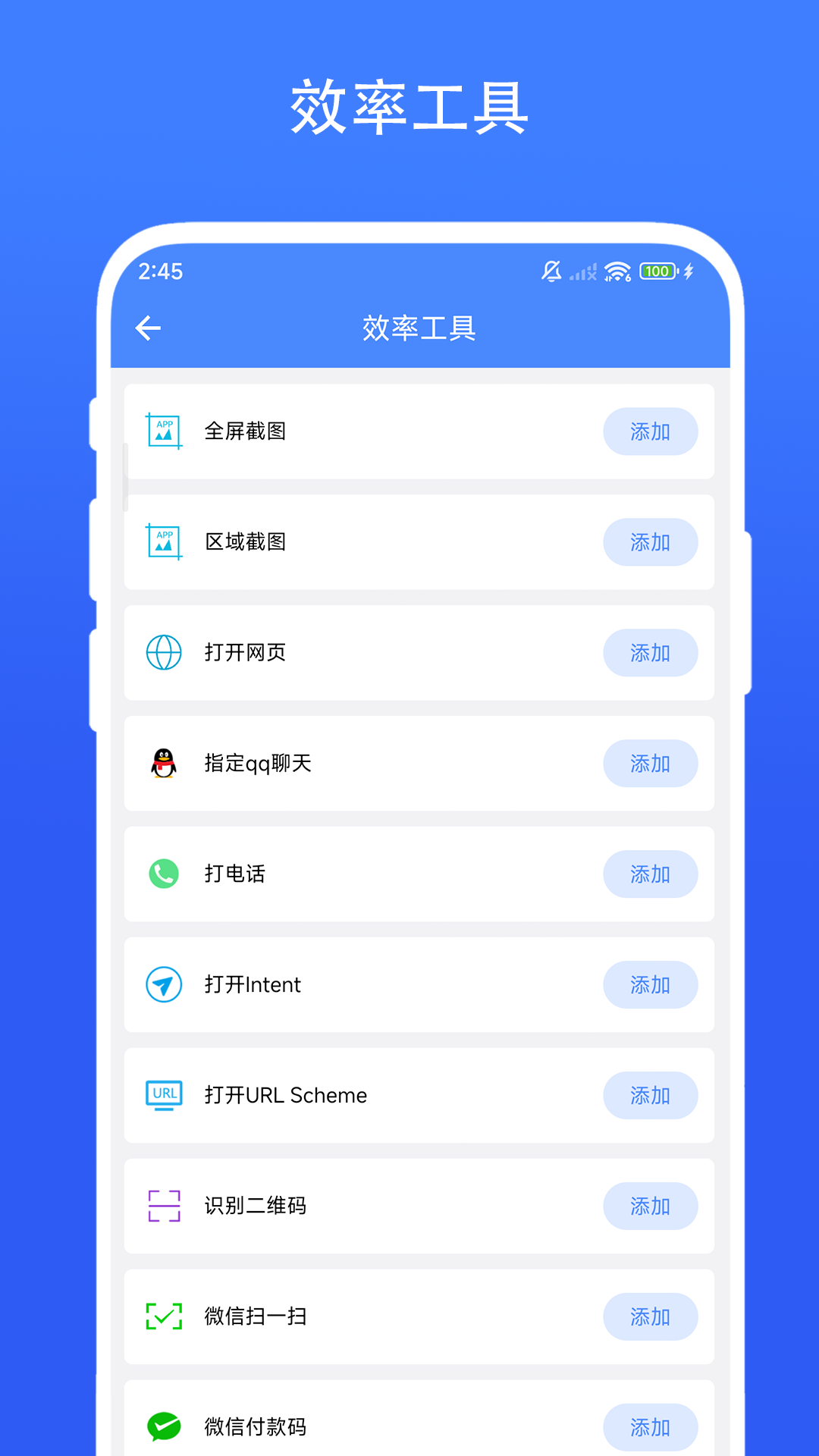The width and height of the screenshot is (819, 1456).
Task: Click the WeChat icon next to 微信付款码
Action: (x=163, y=1426)
